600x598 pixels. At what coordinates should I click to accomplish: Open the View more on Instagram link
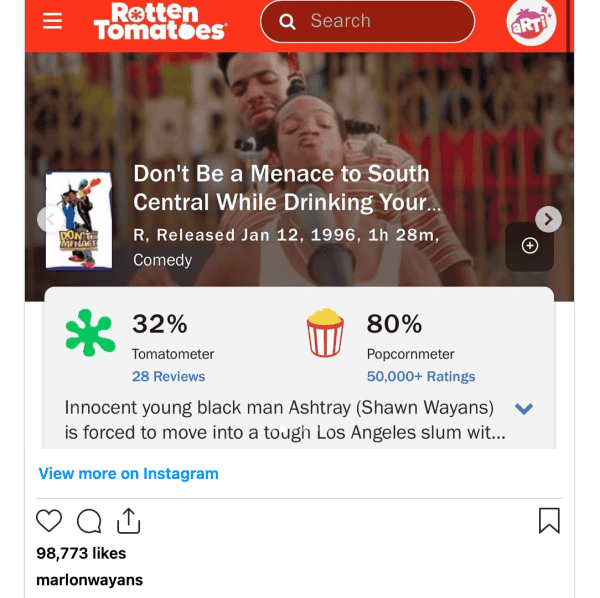(x=128, y=473)
